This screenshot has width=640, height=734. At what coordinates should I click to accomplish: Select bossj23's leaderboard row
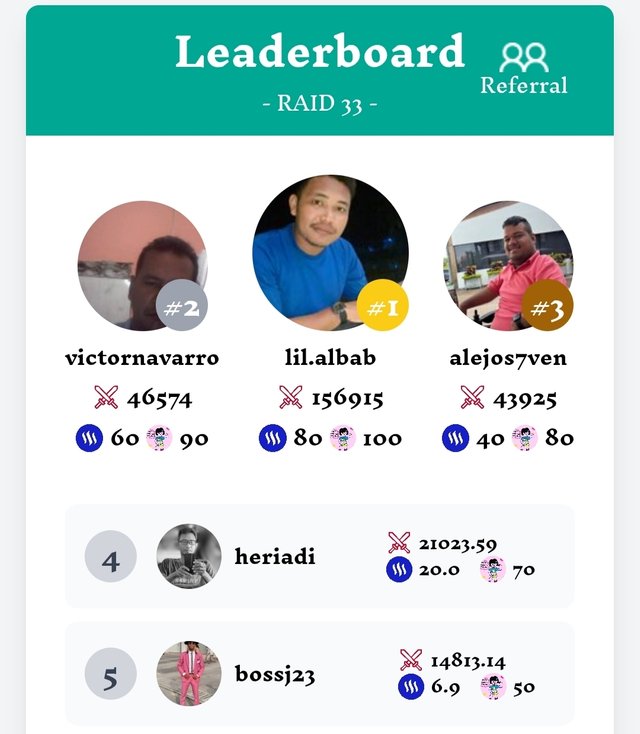319,673
